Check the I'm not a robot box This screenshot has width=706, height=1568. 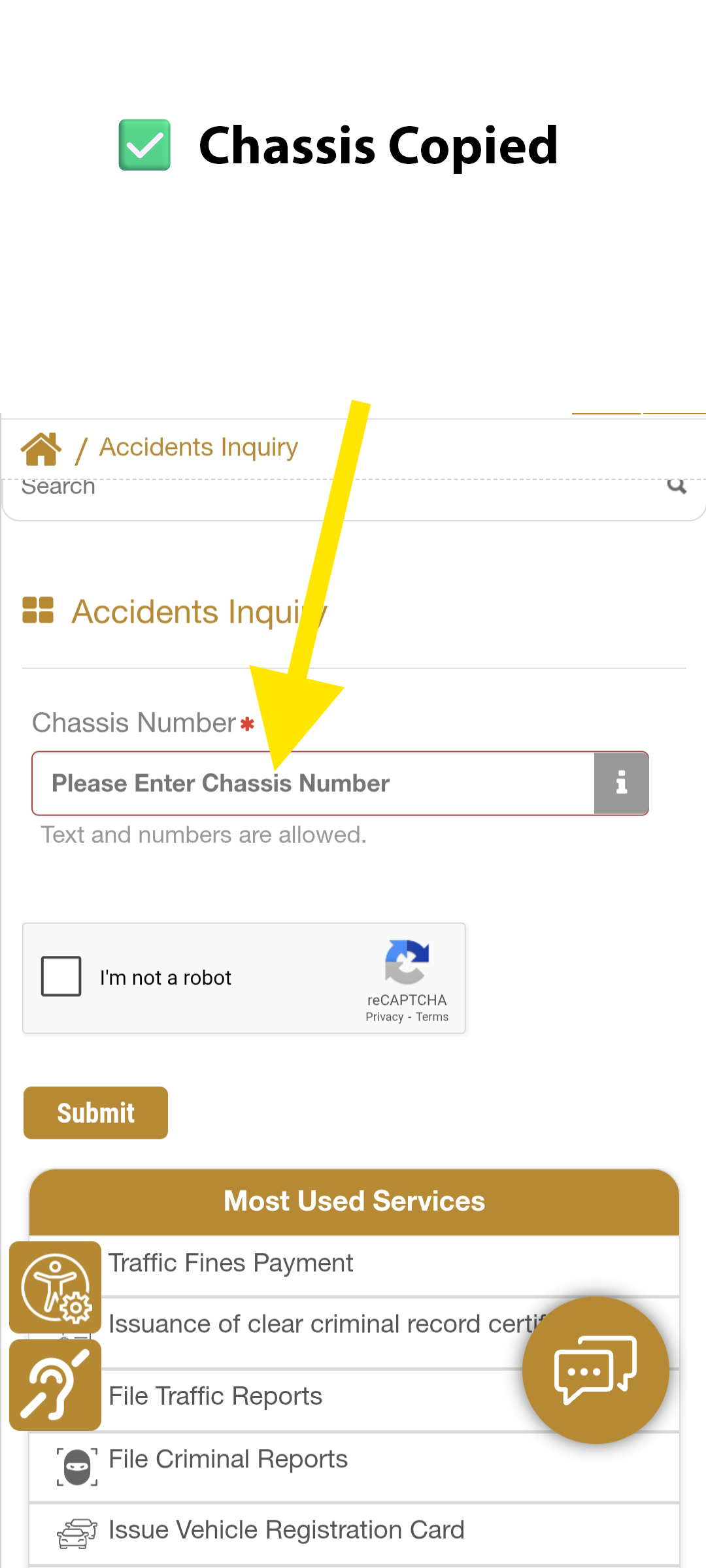click(61, 977)
